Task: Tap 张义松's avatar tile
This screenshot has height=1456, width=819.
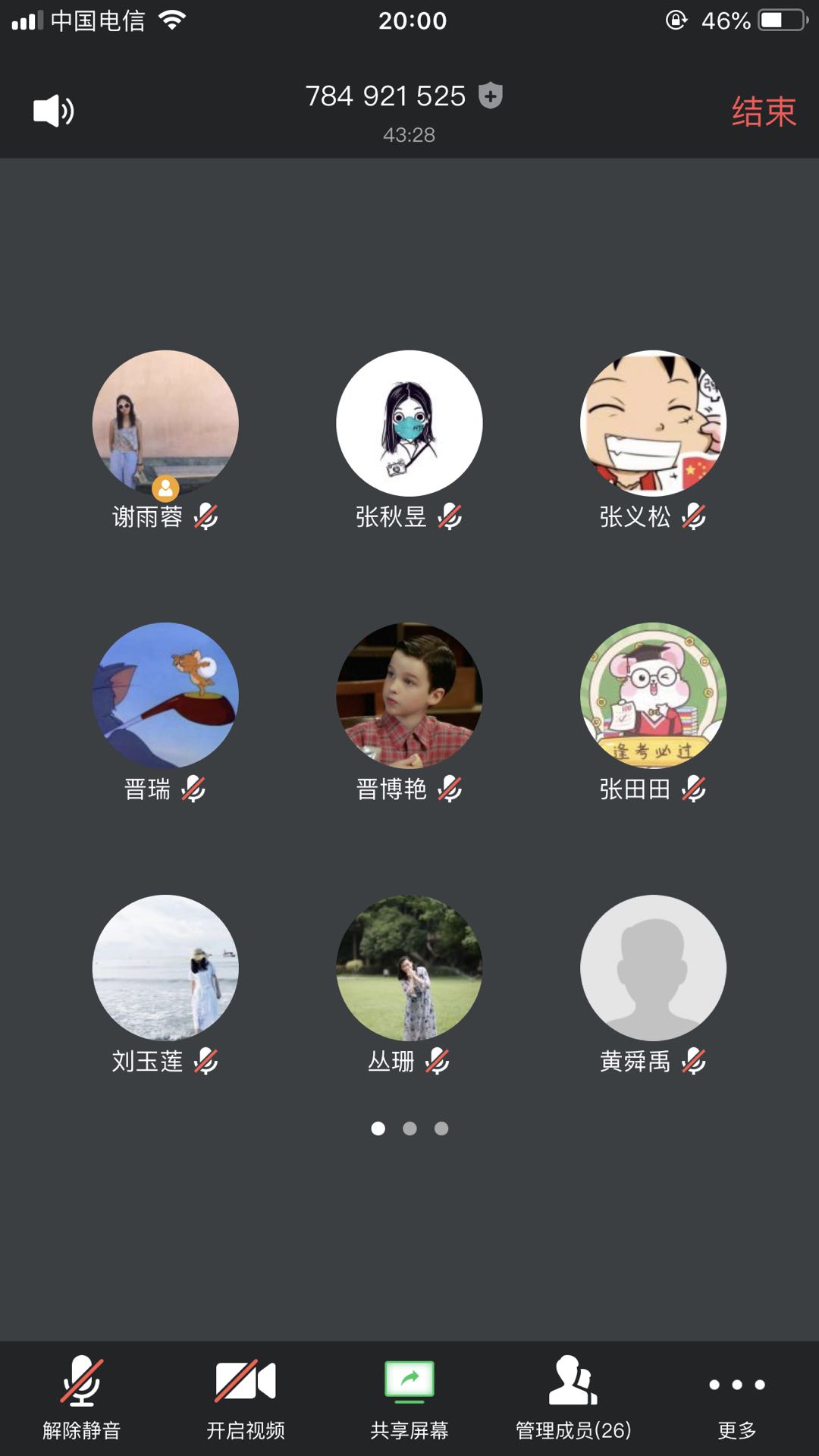Action: (653, 423)
